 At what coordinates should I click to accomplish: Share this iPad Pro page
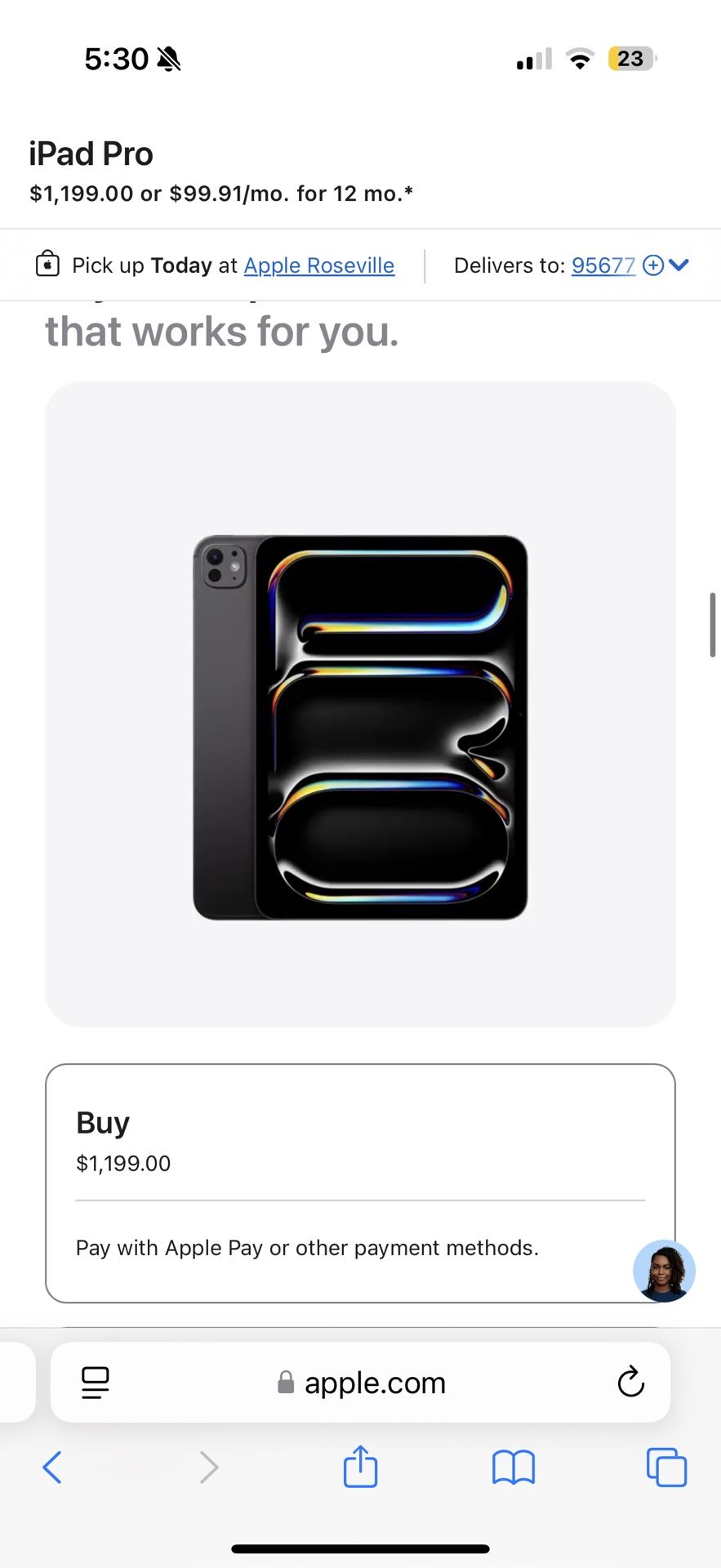[x=360, y=1467]
